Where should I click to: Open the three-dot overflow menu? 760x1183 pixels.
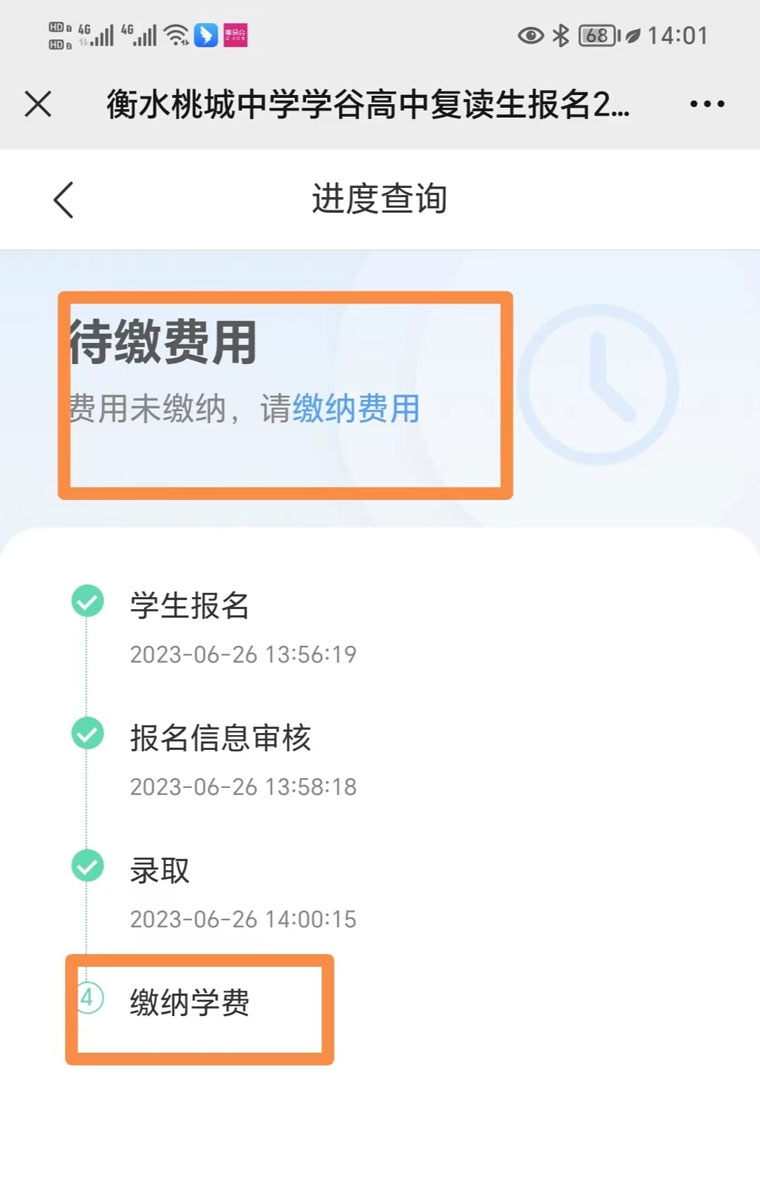pyautogui.click(x=707, y=104)
